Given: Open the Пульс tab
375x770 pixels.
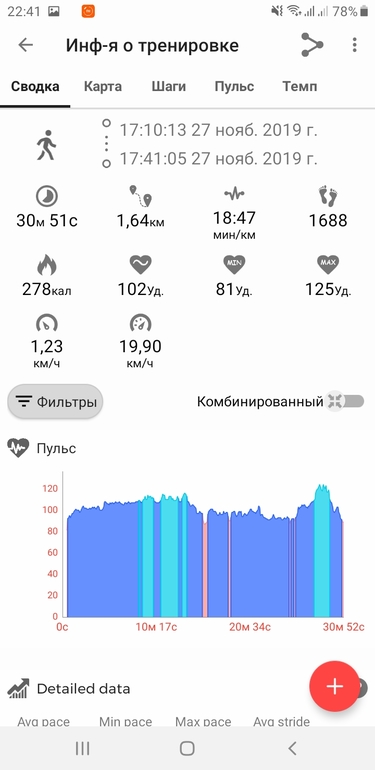Looking at the screenshot, I should click(234, 87).
